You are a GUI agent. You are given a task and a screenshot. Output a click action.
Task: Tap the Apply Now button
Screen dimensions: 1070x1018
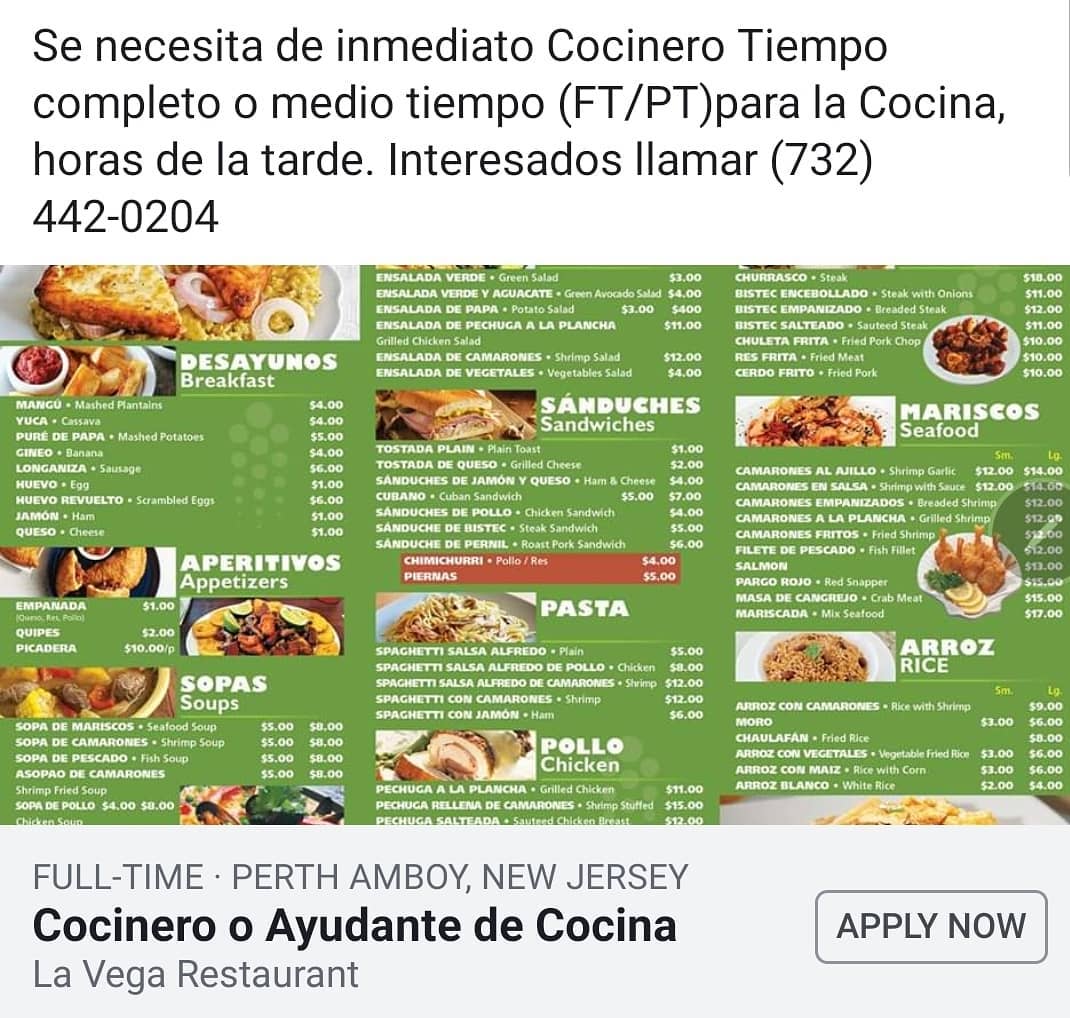pos(931,926)
